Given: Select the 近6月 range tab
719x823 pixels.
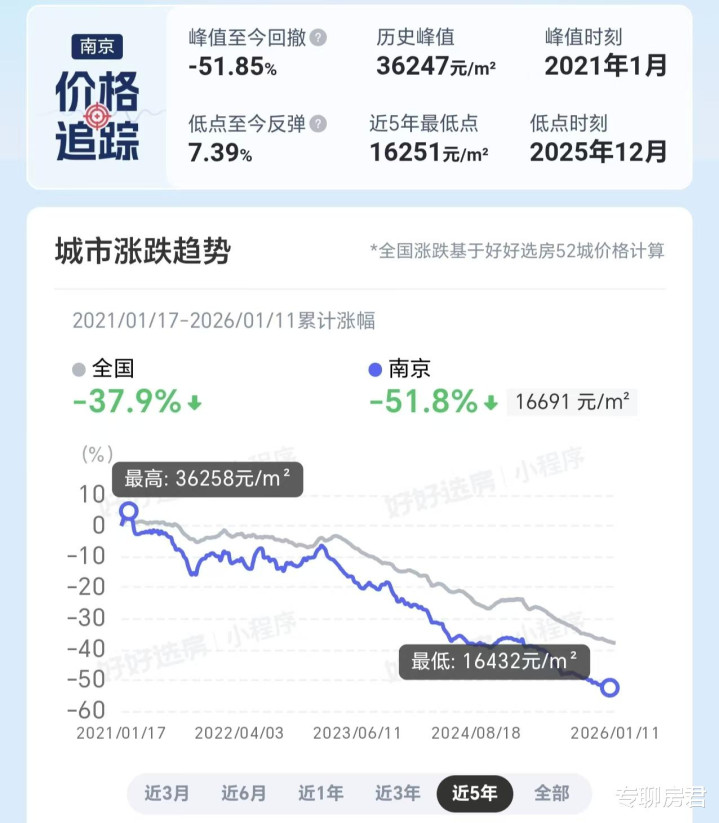Looking at the screenshot, I should 244,793.
